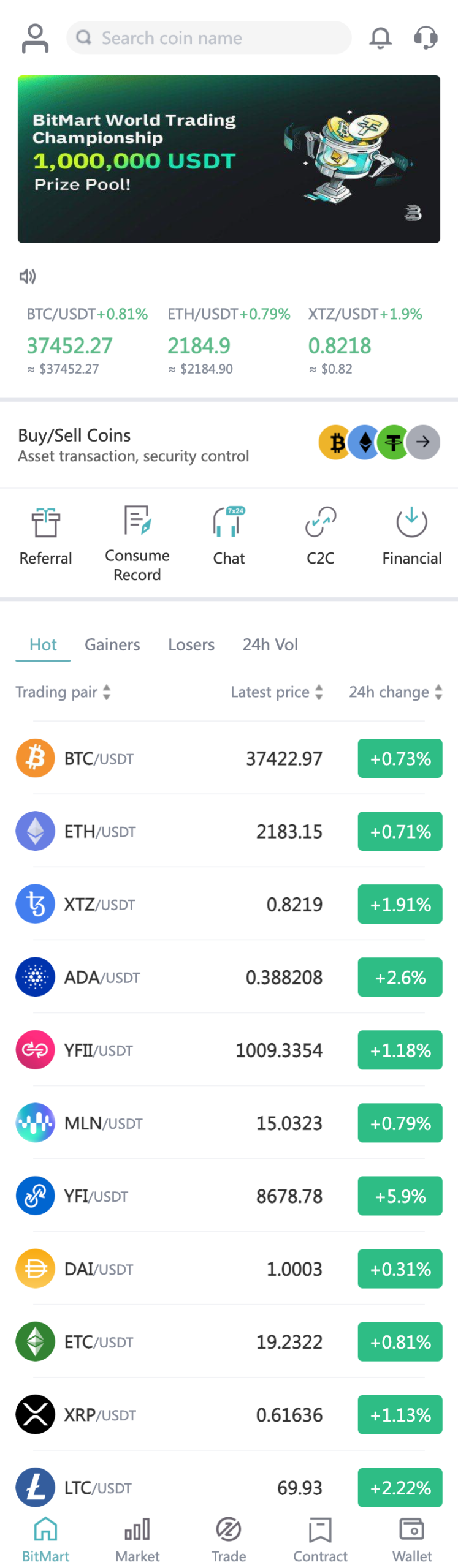458x1568 pixels.
Task: Tap the Search coin name field
Action: pos(208,38)
